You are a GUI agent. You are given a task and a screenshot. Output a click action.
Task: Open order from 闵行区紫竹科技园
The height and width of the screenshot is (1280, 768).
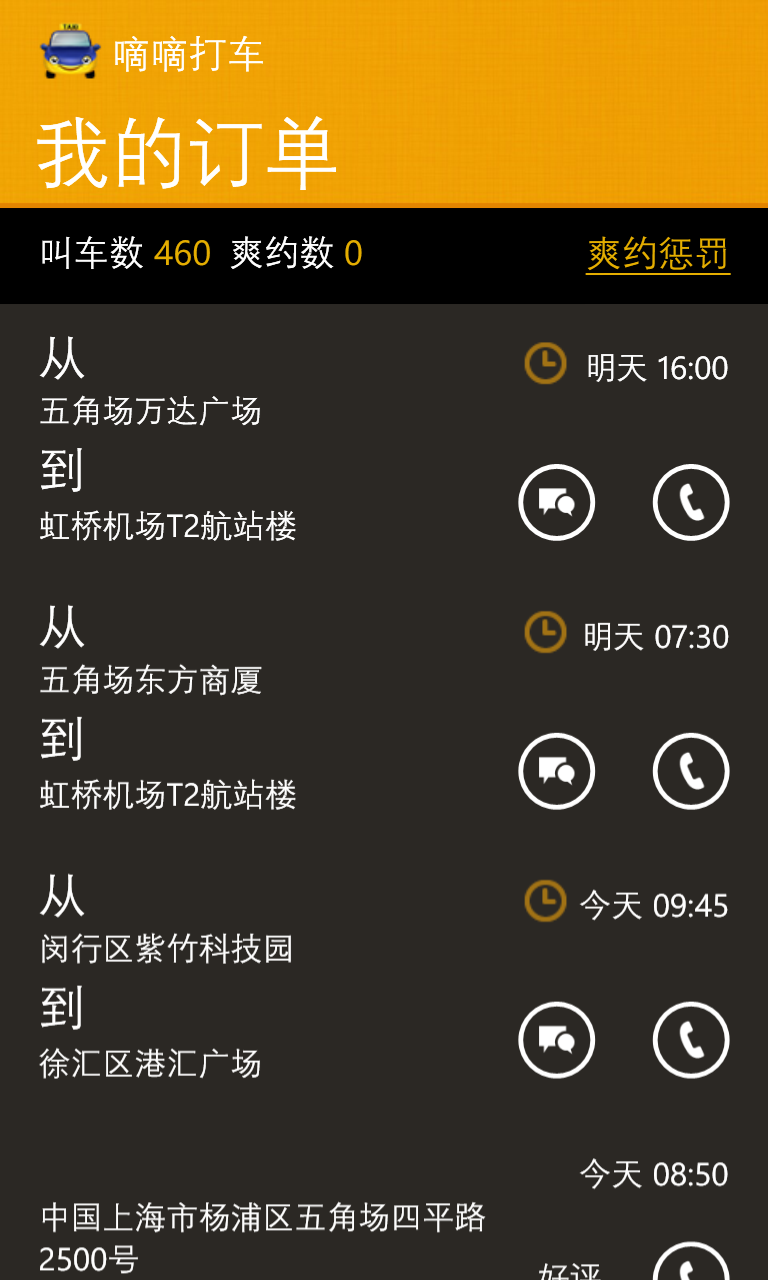[x=166, y=949]
